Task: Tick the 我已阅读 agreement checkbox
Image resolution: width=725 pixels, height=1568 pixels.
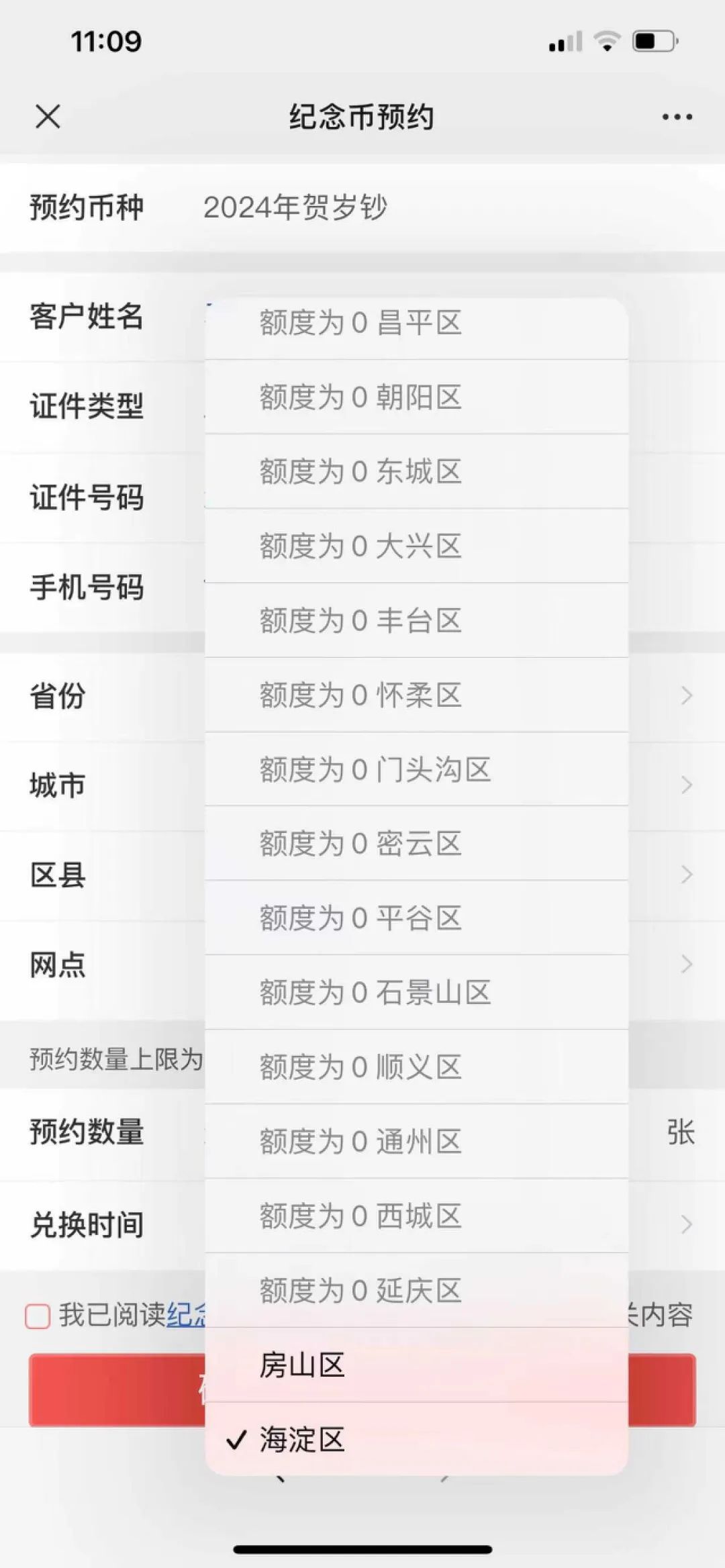Action: click(x=38, y=1316)
